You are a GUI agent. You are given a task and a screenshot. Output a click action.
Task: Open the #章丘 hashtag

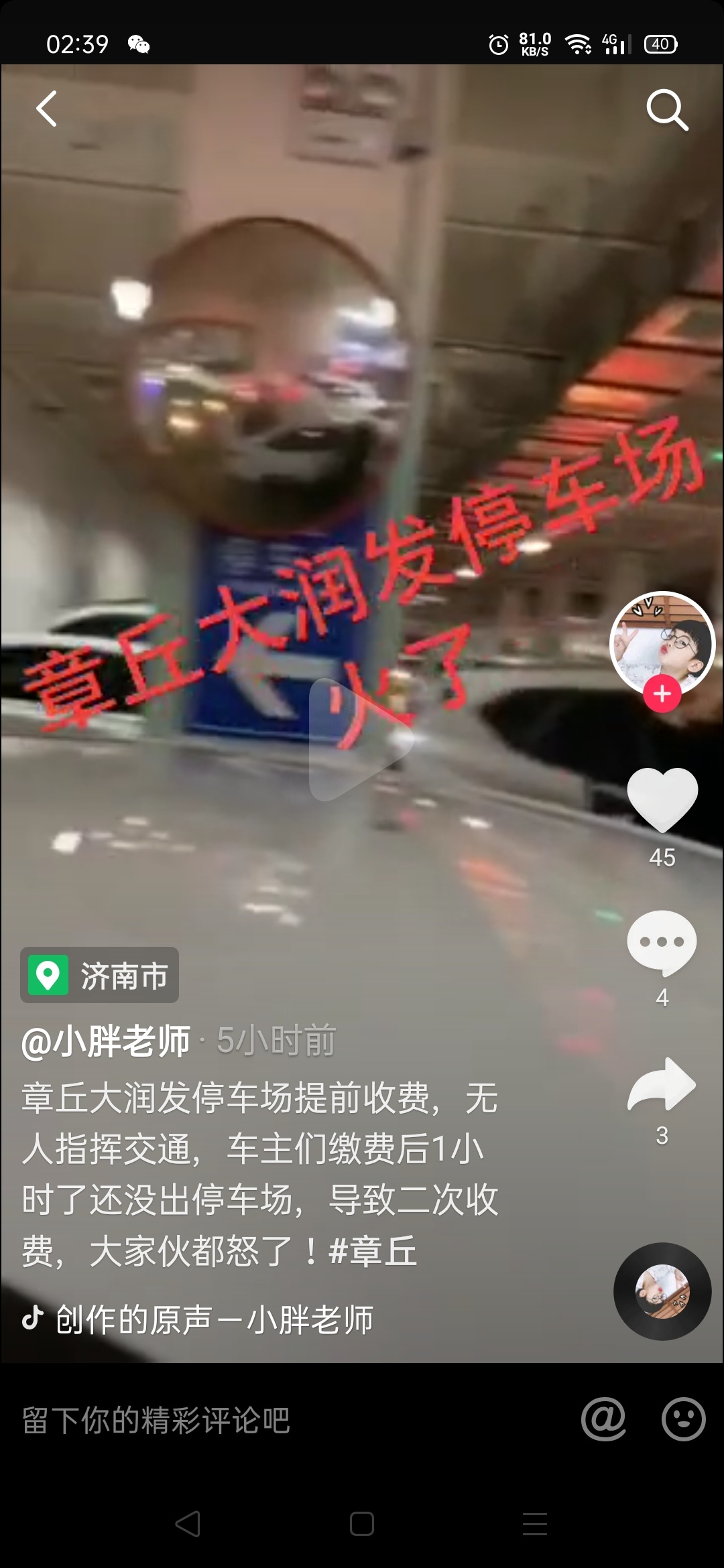click(x=373, y=1251)
